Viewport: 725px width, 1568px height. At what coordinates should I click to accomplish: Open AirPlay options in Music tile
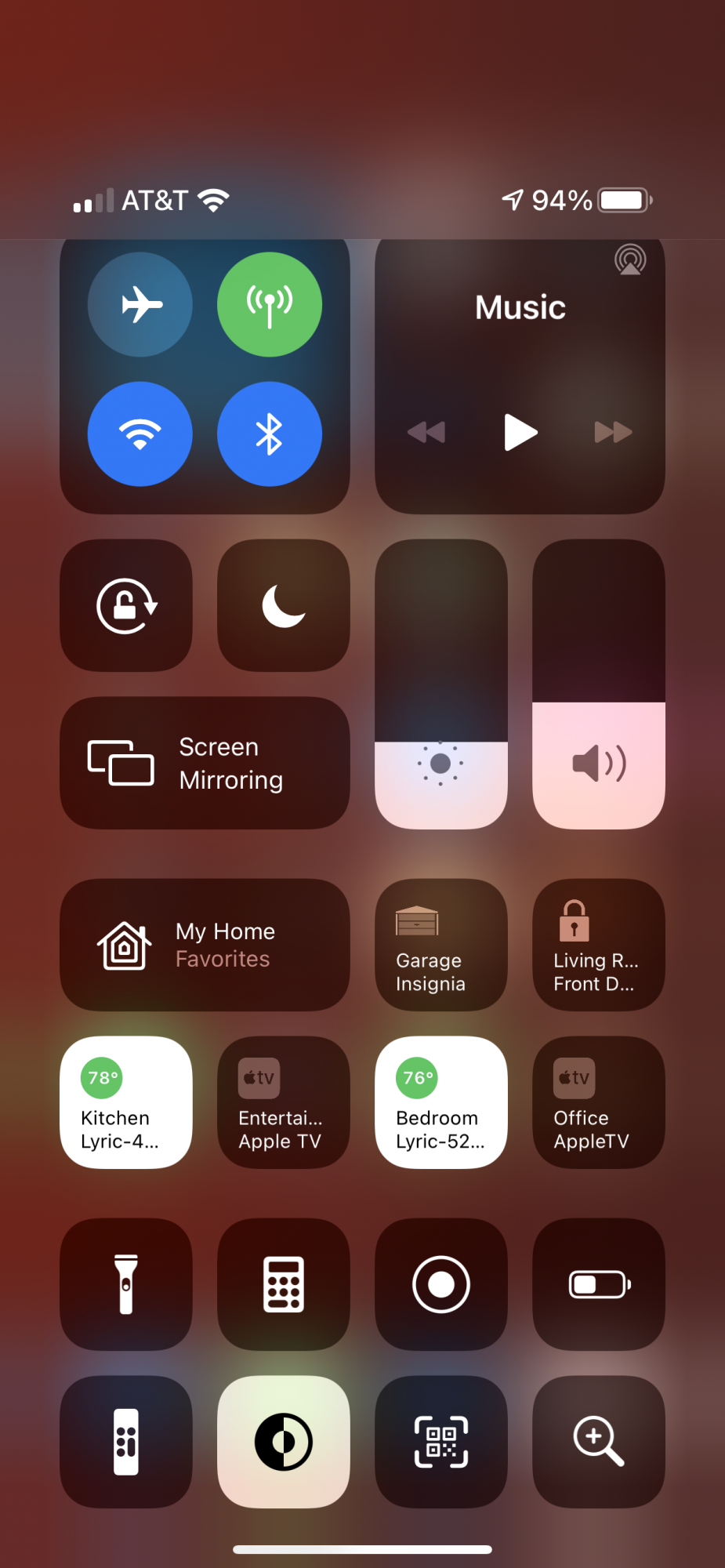pyautogui.click(x=630, y=260)
